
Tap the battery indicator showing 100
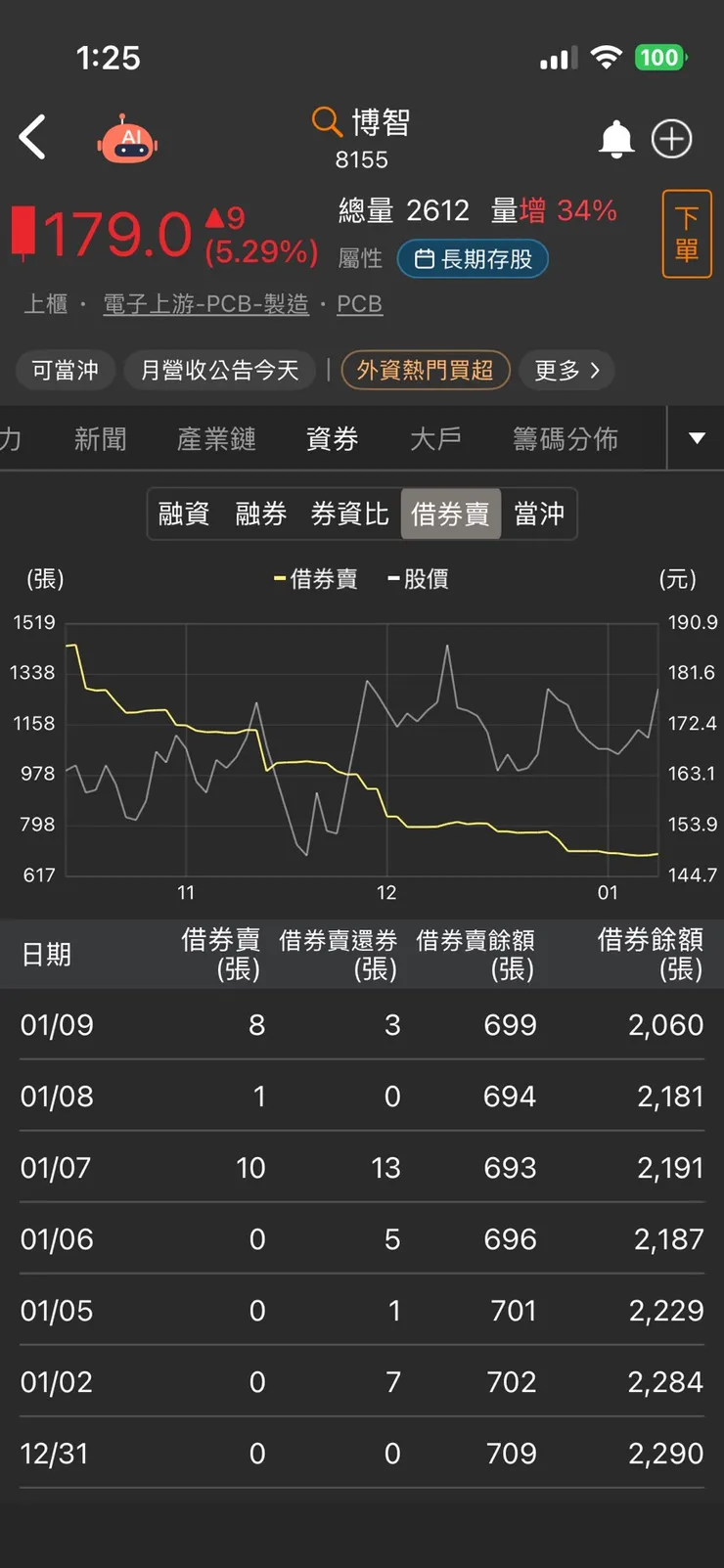tap(659, 58)
